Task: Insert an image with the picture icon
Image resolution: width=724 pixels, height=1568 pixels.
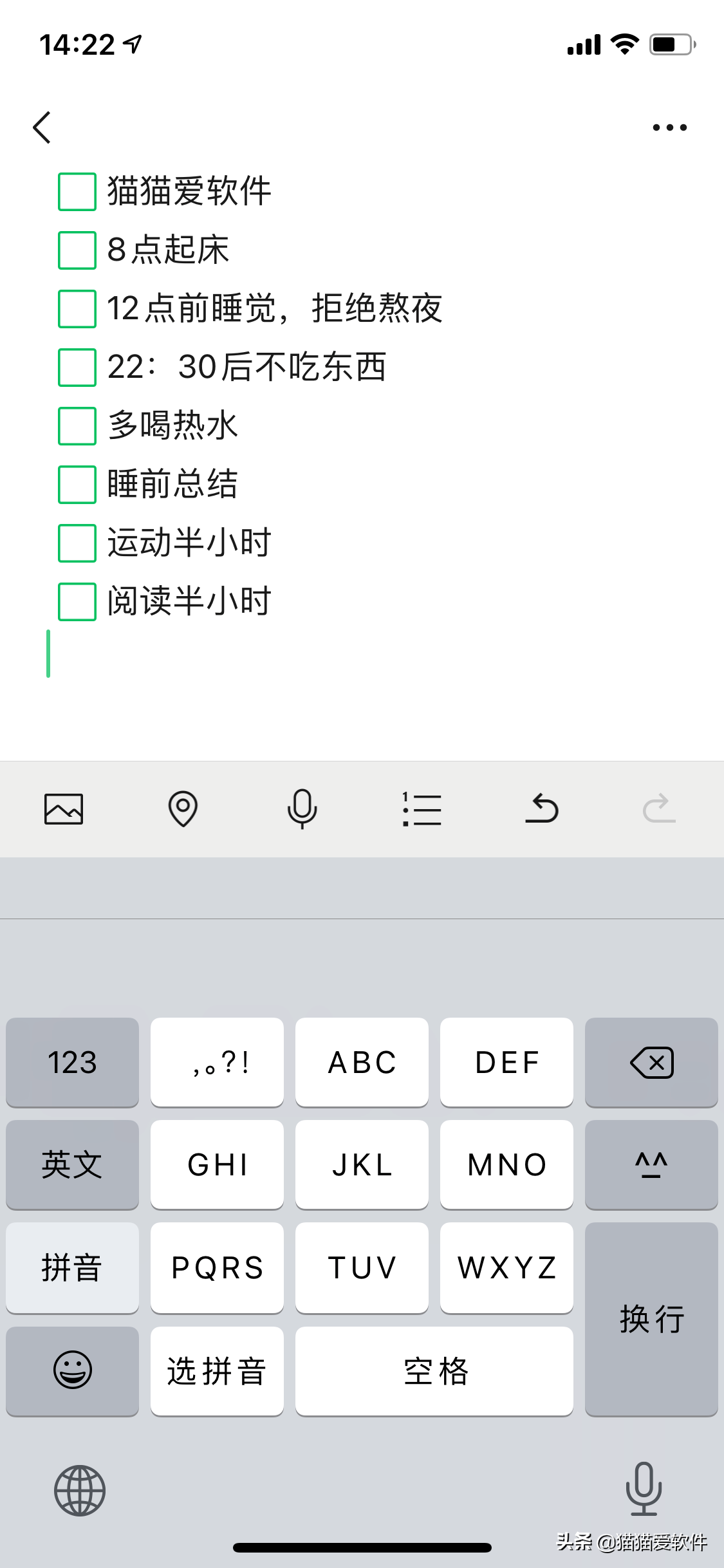Action: click(x=64, y=809)
